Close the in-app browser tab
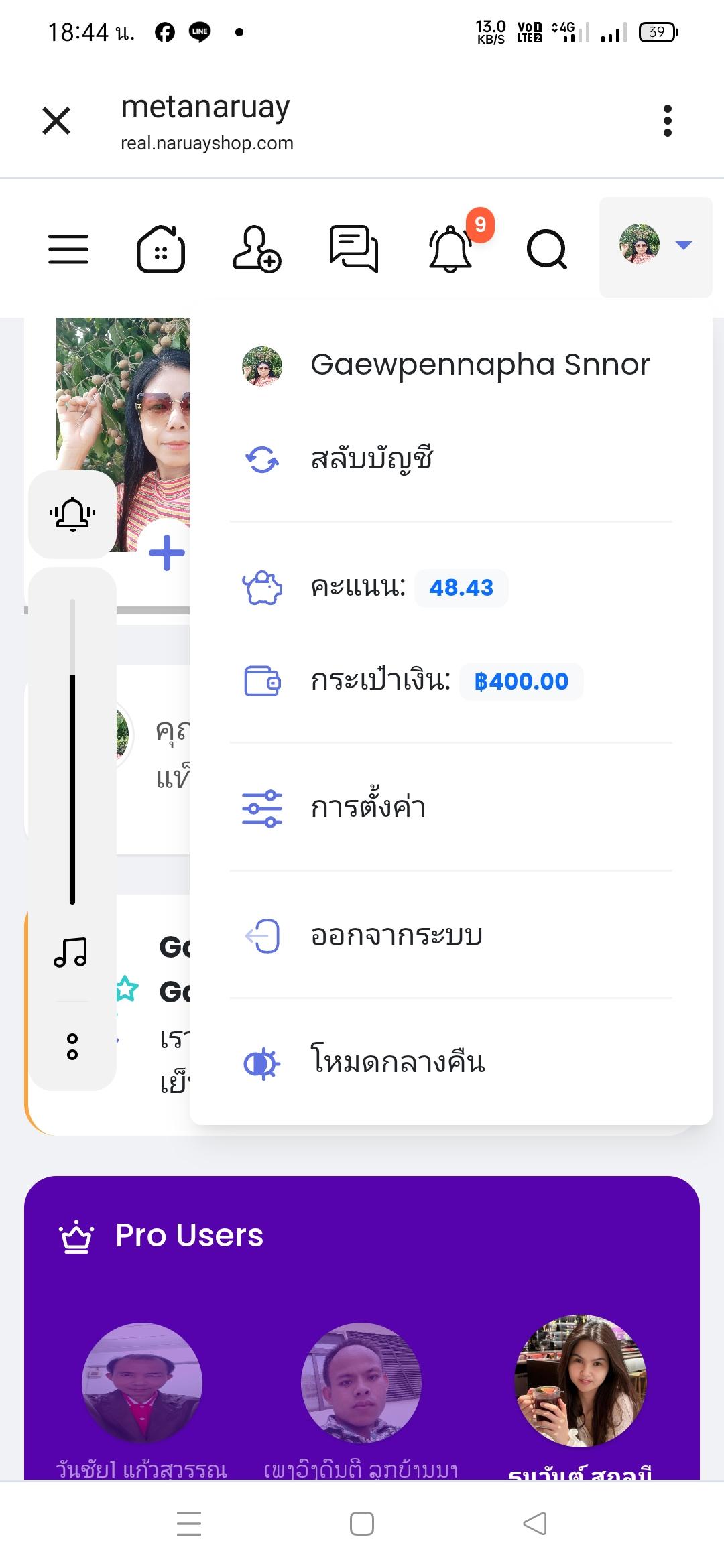This screenshot has width=724, height=1568. 56,121
